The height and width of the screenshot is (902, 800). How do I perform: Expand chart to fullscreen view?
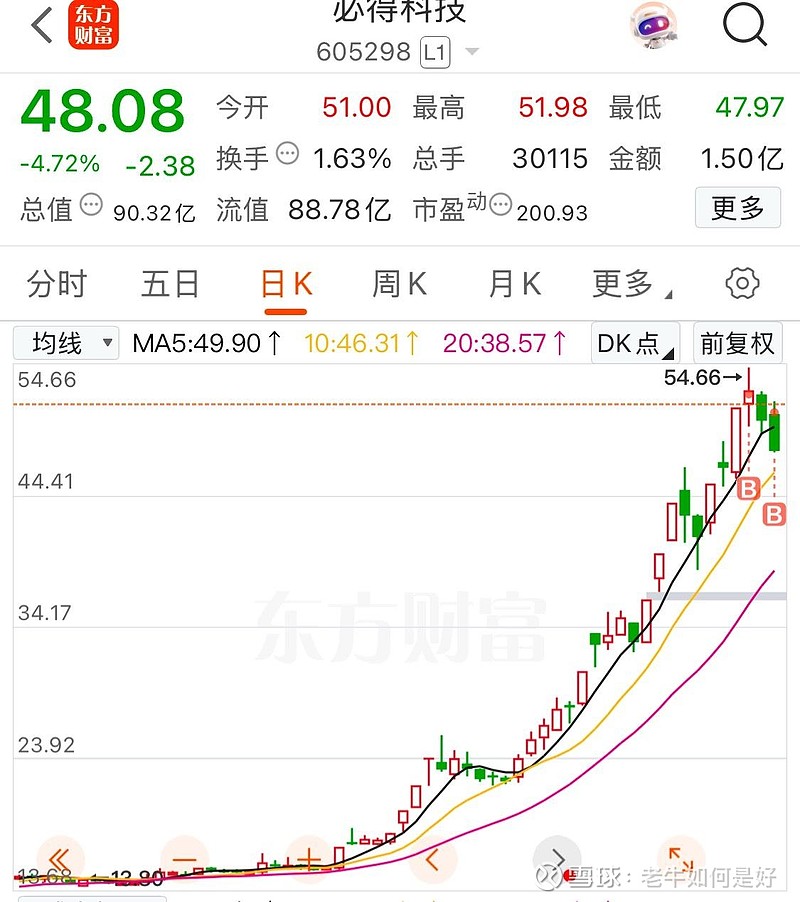681,859
